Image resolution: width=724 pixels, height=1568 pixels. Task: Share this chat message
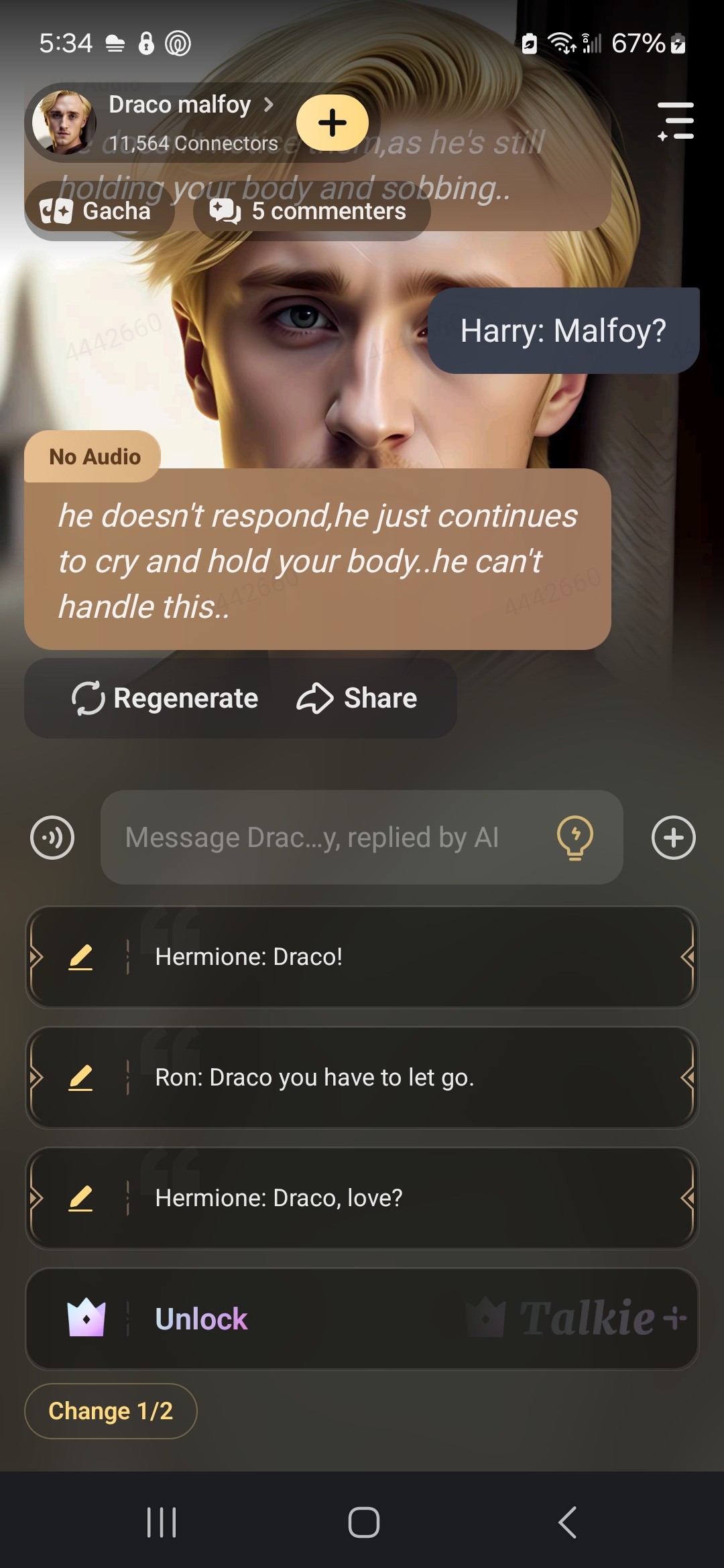coord(357,698)
